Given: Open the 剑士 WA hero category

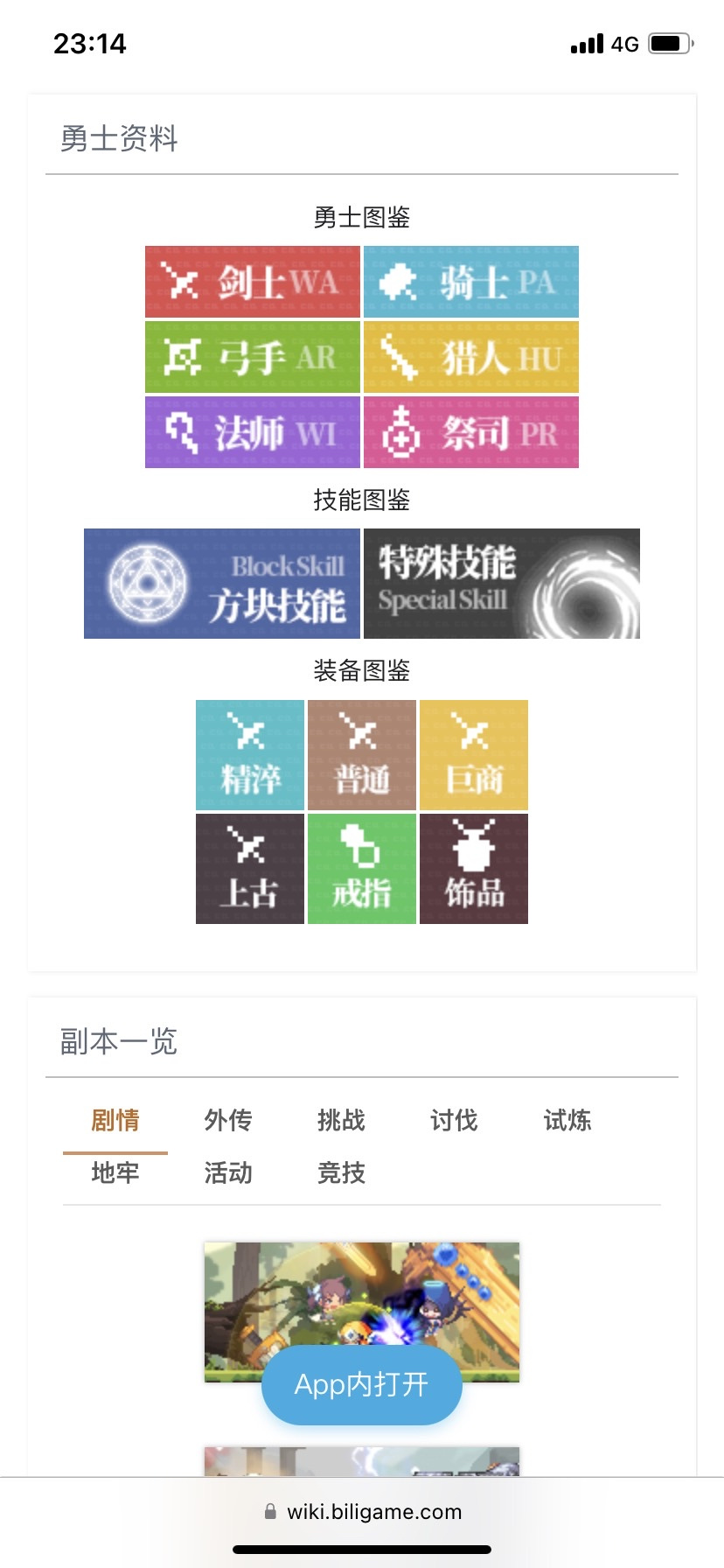Looking at the screenshot, I should pos(252,282).
